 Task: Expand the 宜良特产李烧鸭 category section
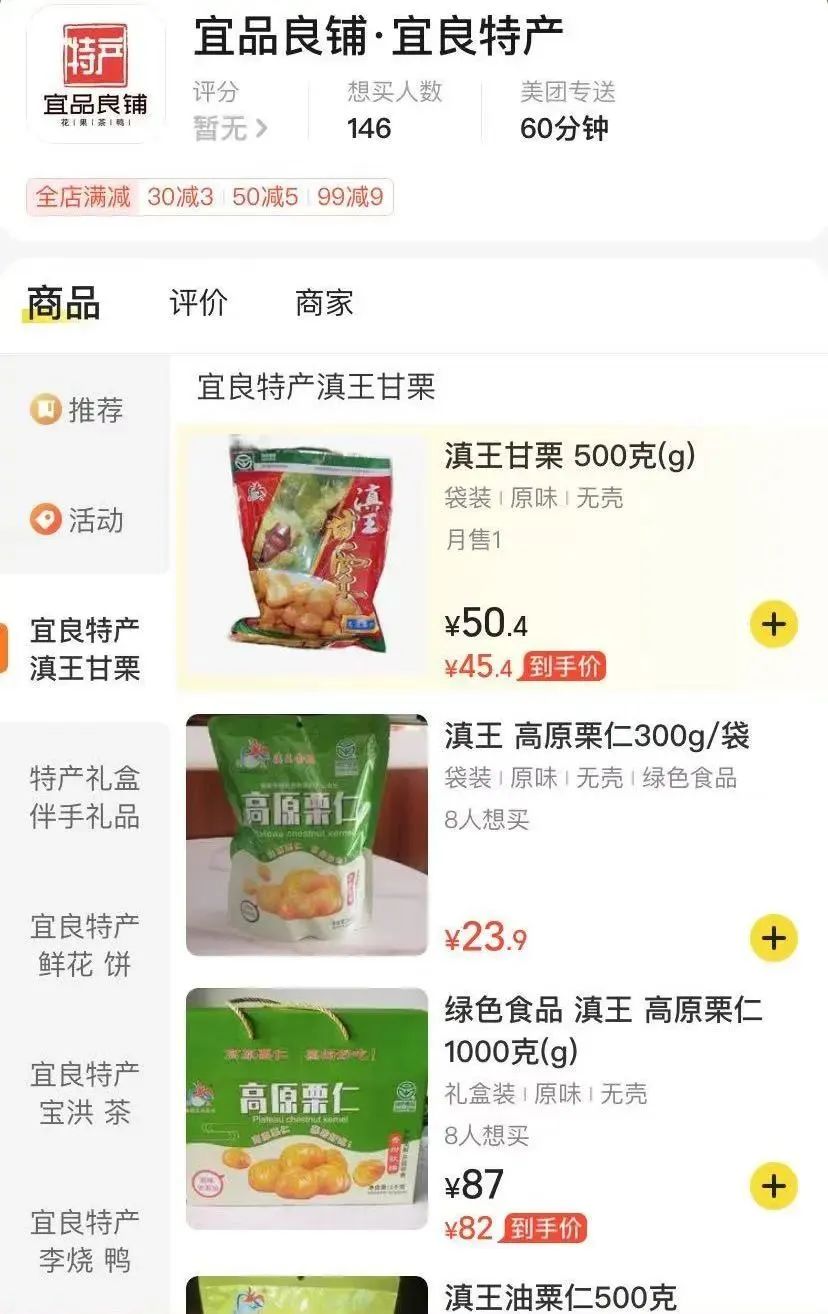click(85, 1236)
